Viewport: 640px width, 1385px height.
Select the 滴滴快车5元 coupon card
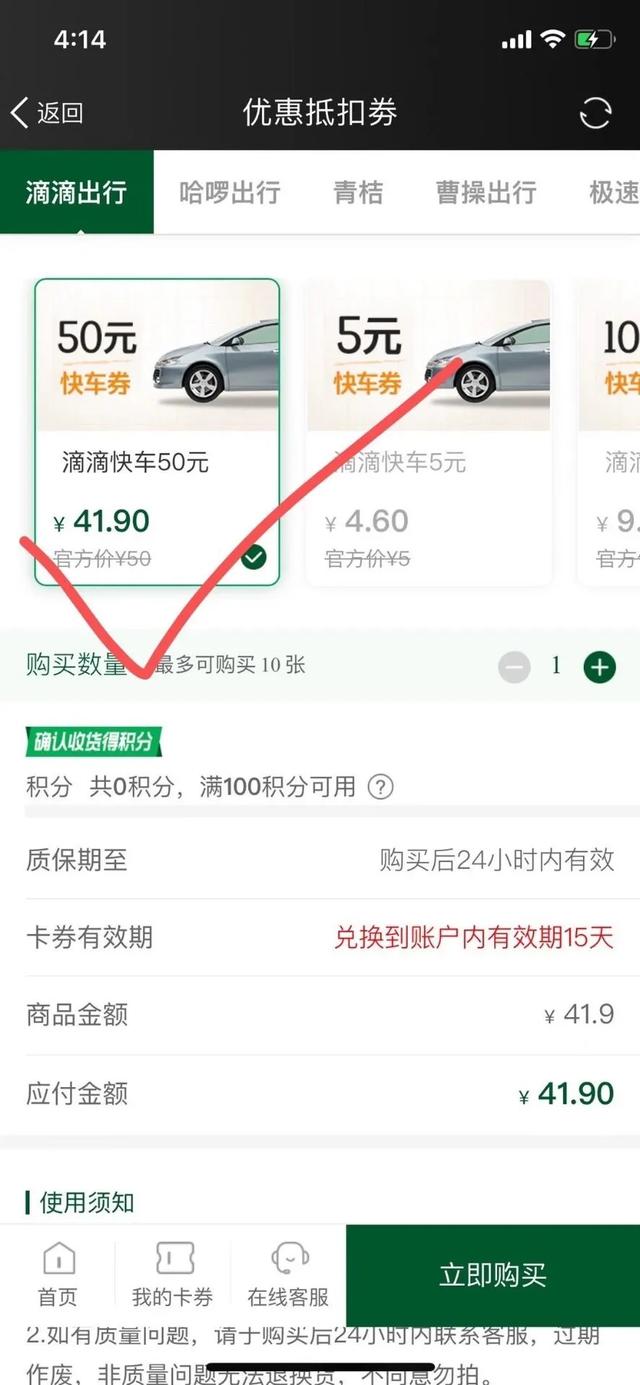(x=428, y=431)
